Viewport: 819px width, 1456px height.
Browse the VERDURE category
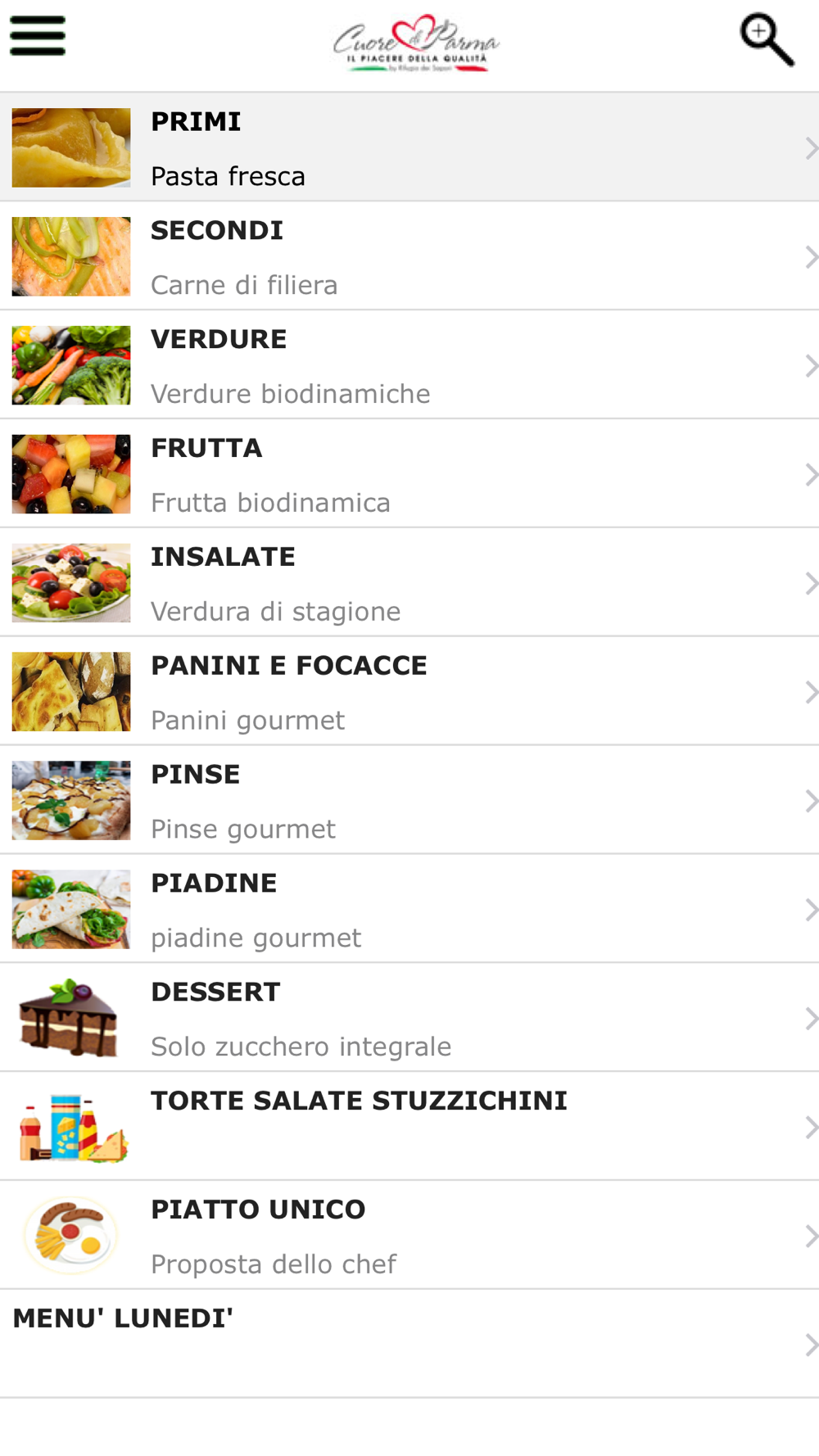[x=409, y=365]
